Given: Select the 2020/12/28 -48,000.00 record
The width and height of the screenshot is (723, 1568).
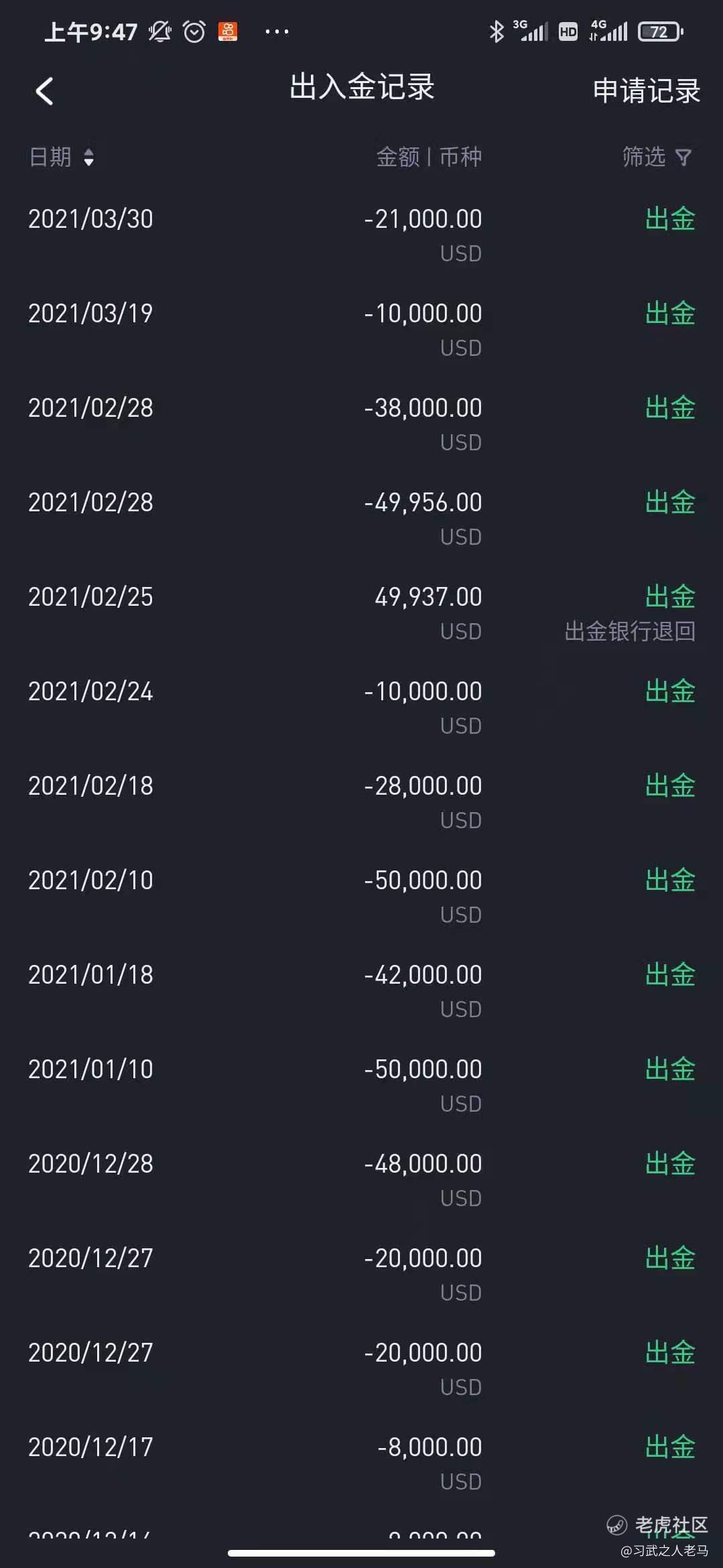Looking at the screenshot, I should 362,1179.
